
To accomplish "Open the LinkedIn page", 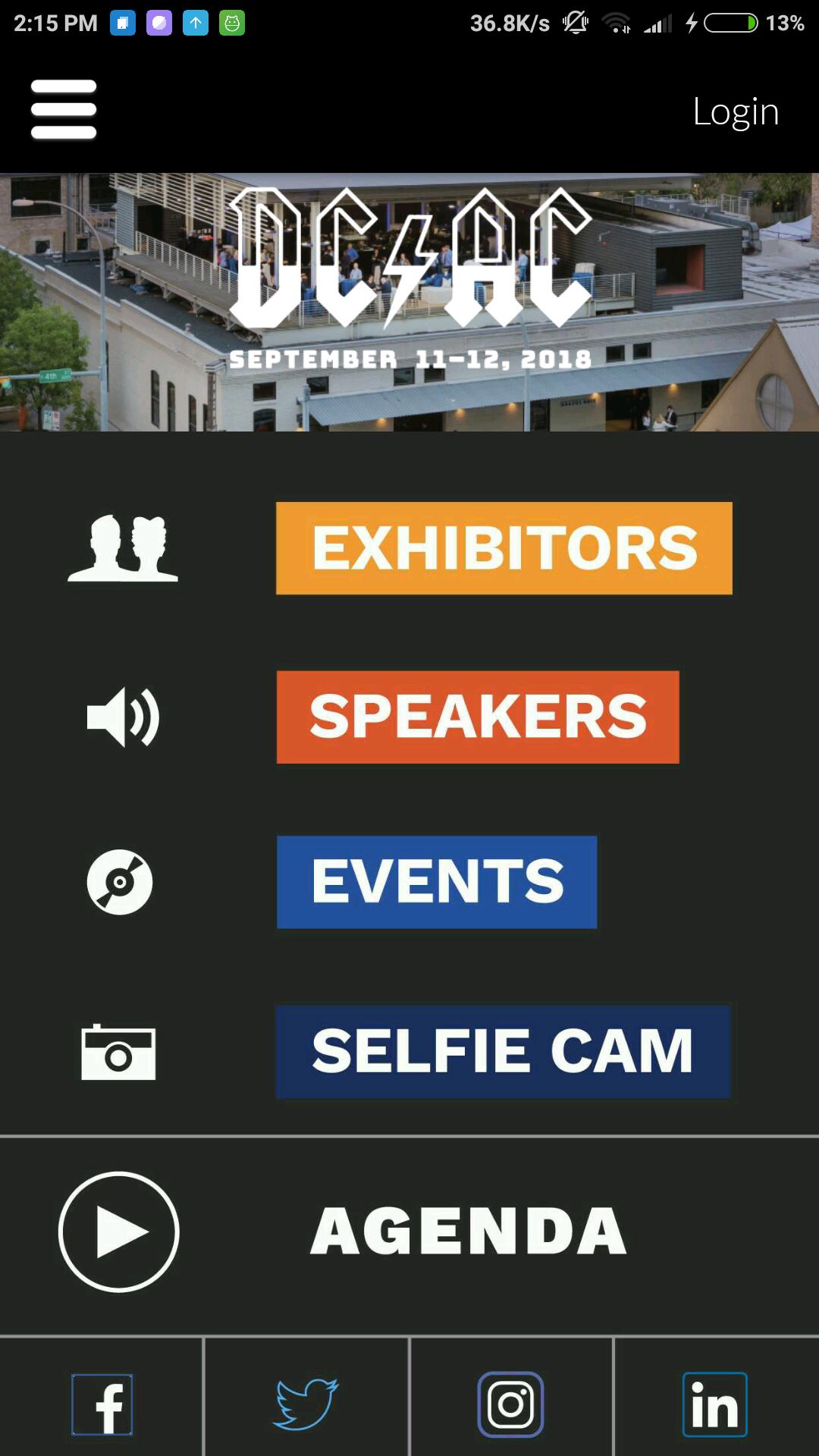I will click(x=714, y=1404).
